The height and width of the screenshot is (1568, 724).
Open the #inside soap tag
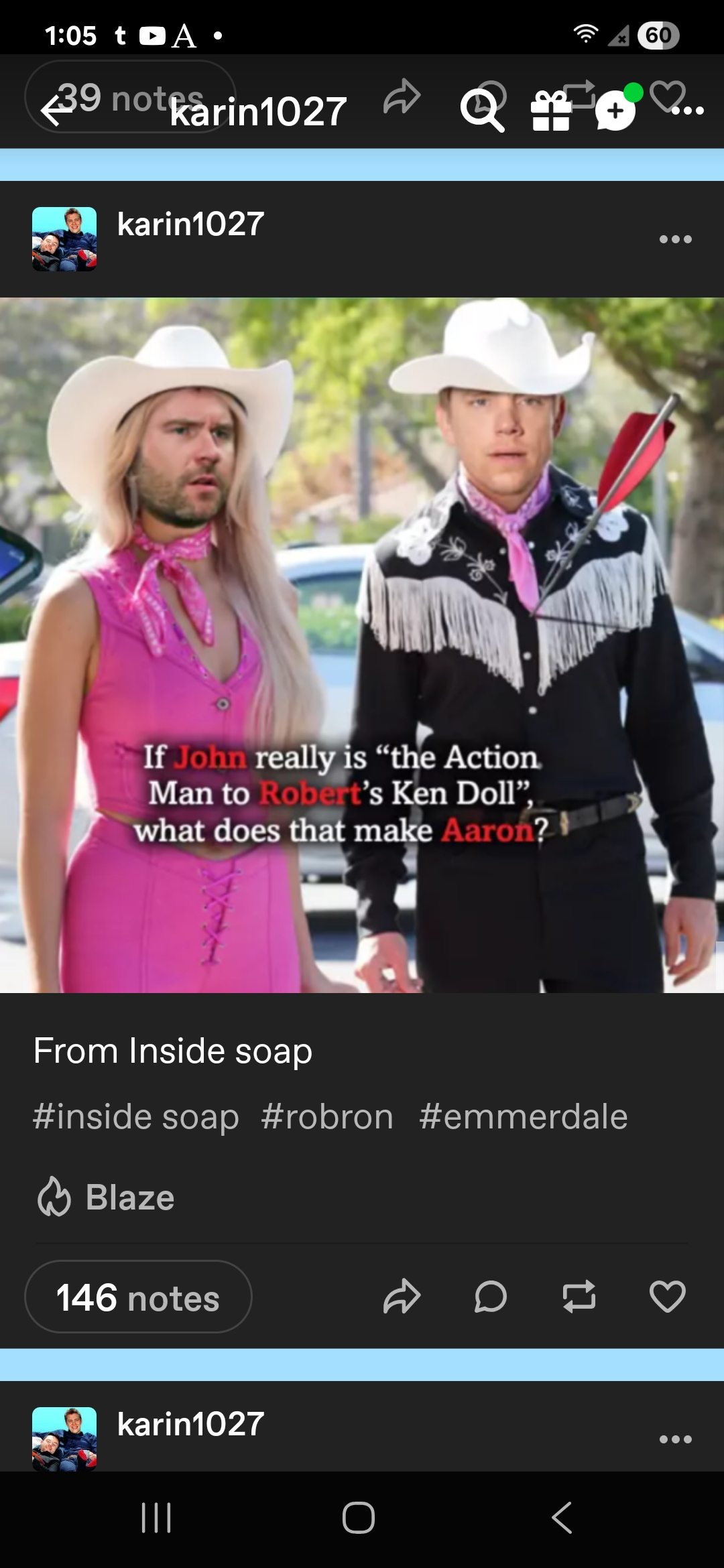pos(136,1117)
